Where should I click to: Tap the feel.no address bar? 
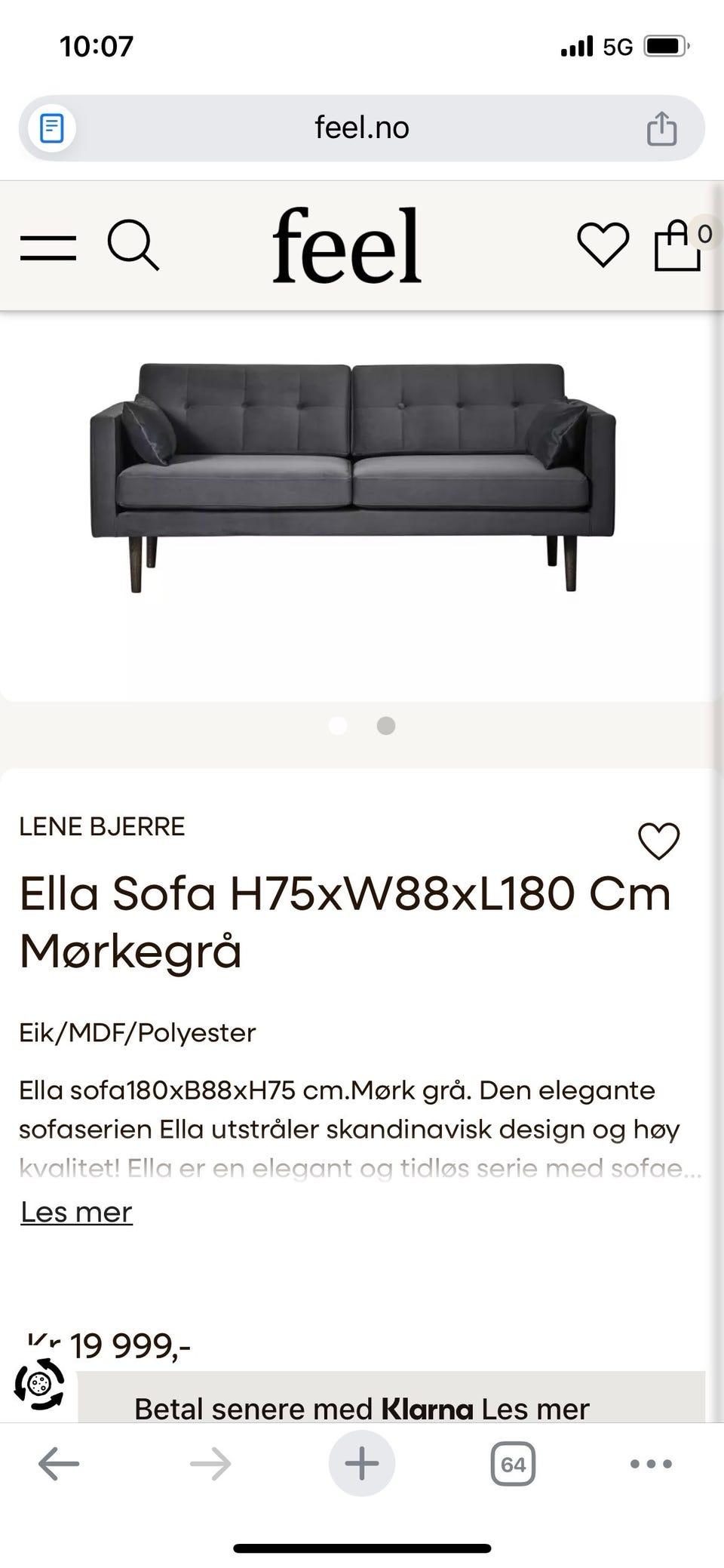pyautogui.click(x=362, y=128)
